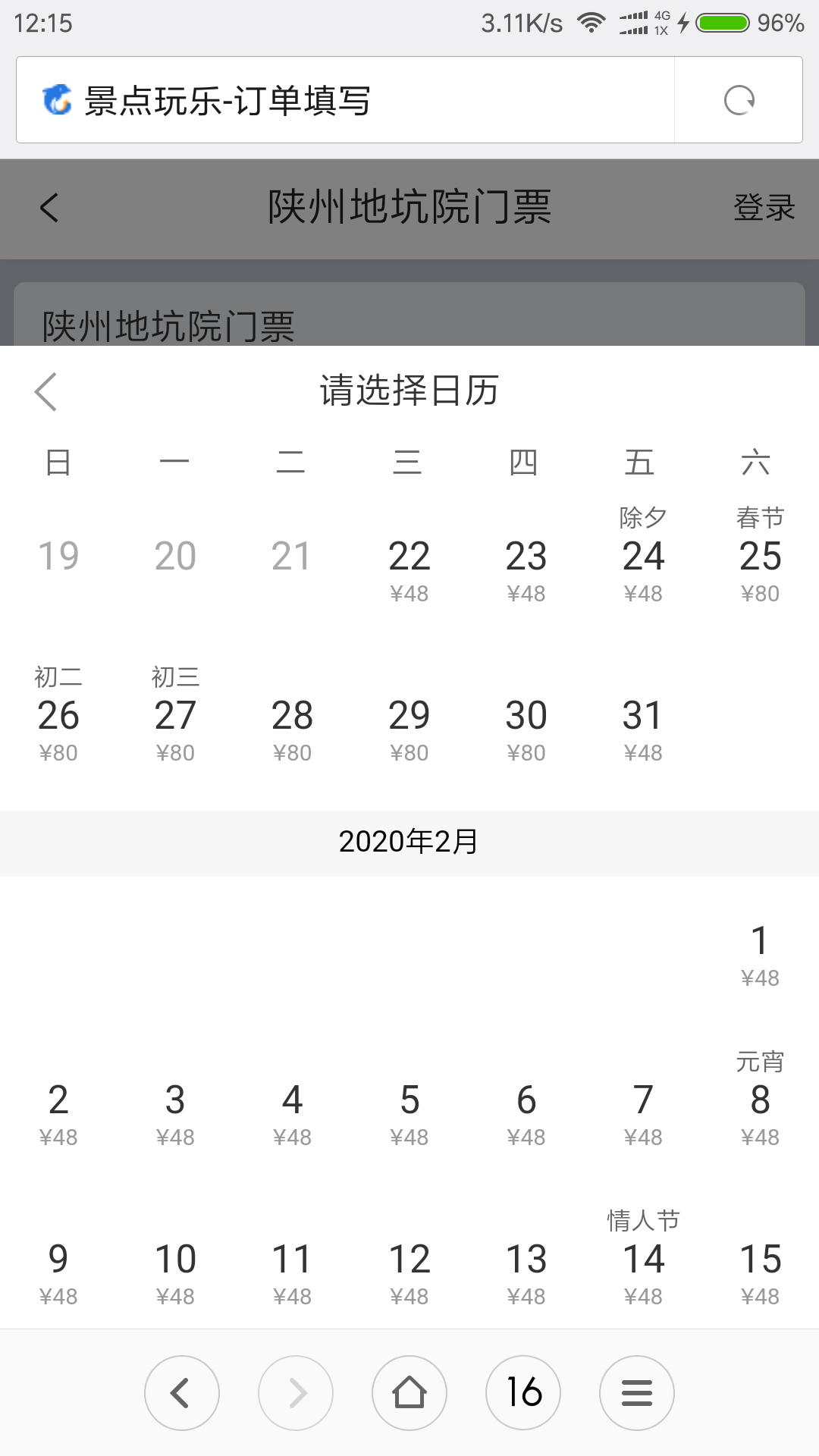The width and height of the screenshot is (819, 1456).
Task: Close the calendar picker with its back arrow
Action: (x=46, y=392)
